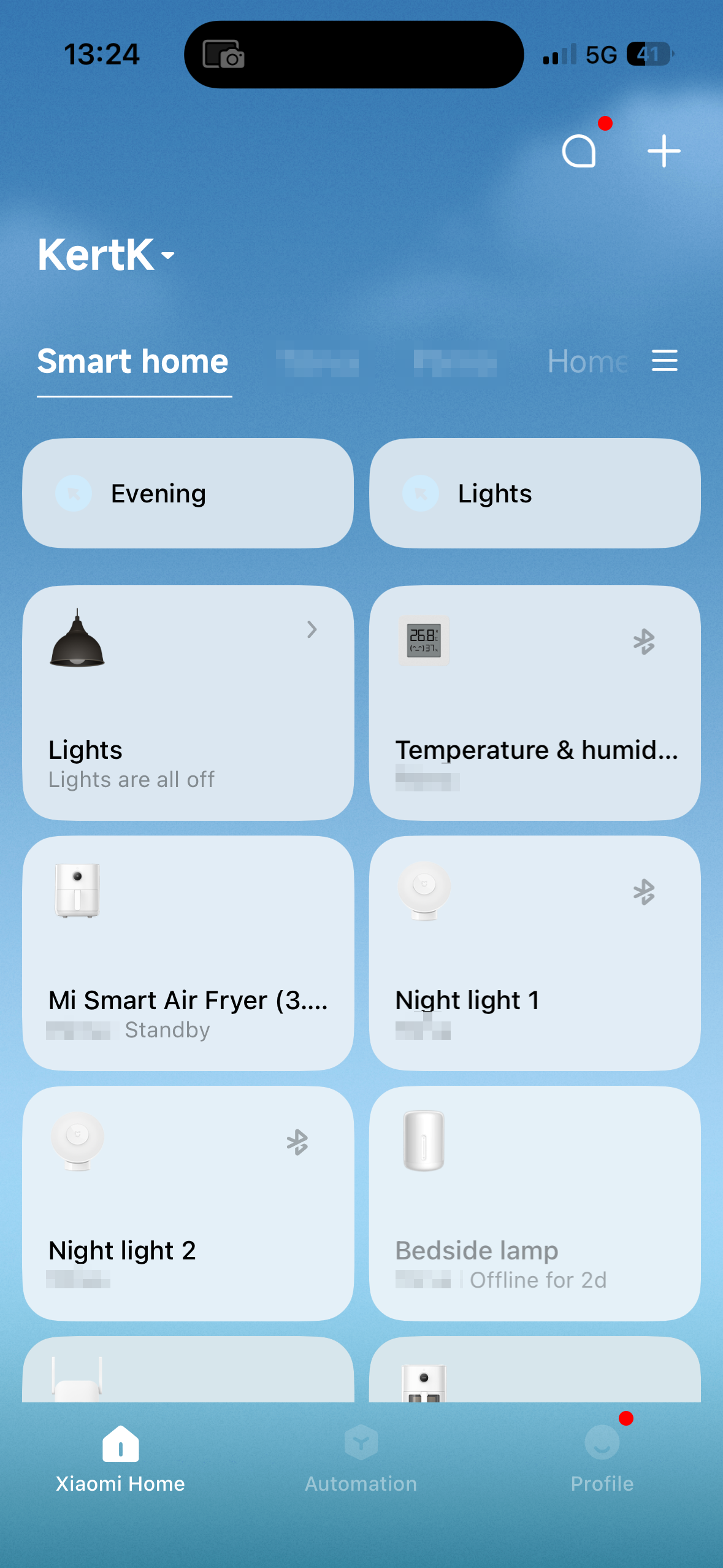Image resolution: width=723 pixels, height=1568 pixels.
Task: Run the Lights scene shortcut
Action: pyautogui.click(x=535, y=493)
